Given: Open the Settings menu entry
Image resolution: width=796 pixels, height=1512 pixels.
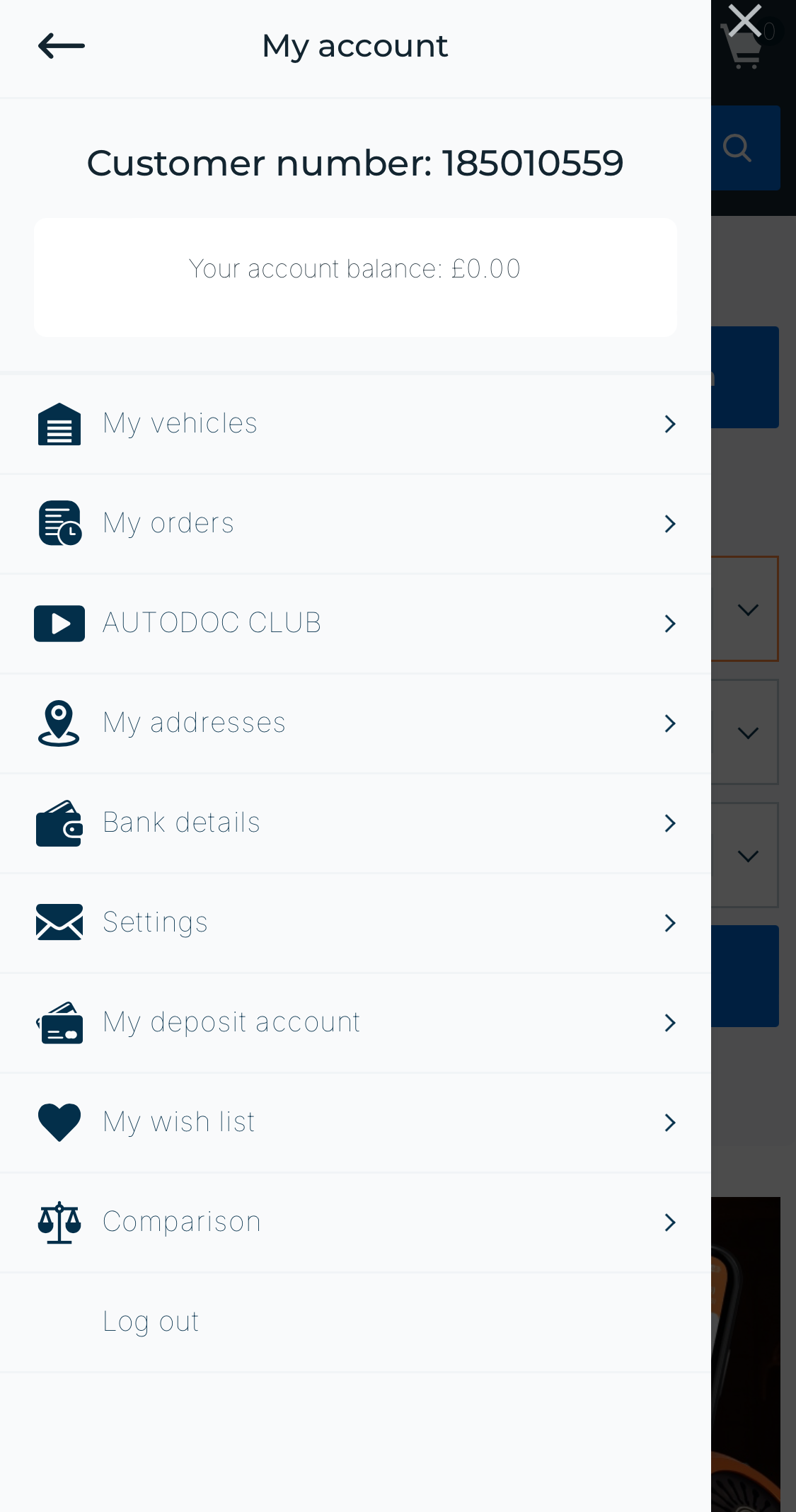Looking at the screenshot, I should pos(155,922).
